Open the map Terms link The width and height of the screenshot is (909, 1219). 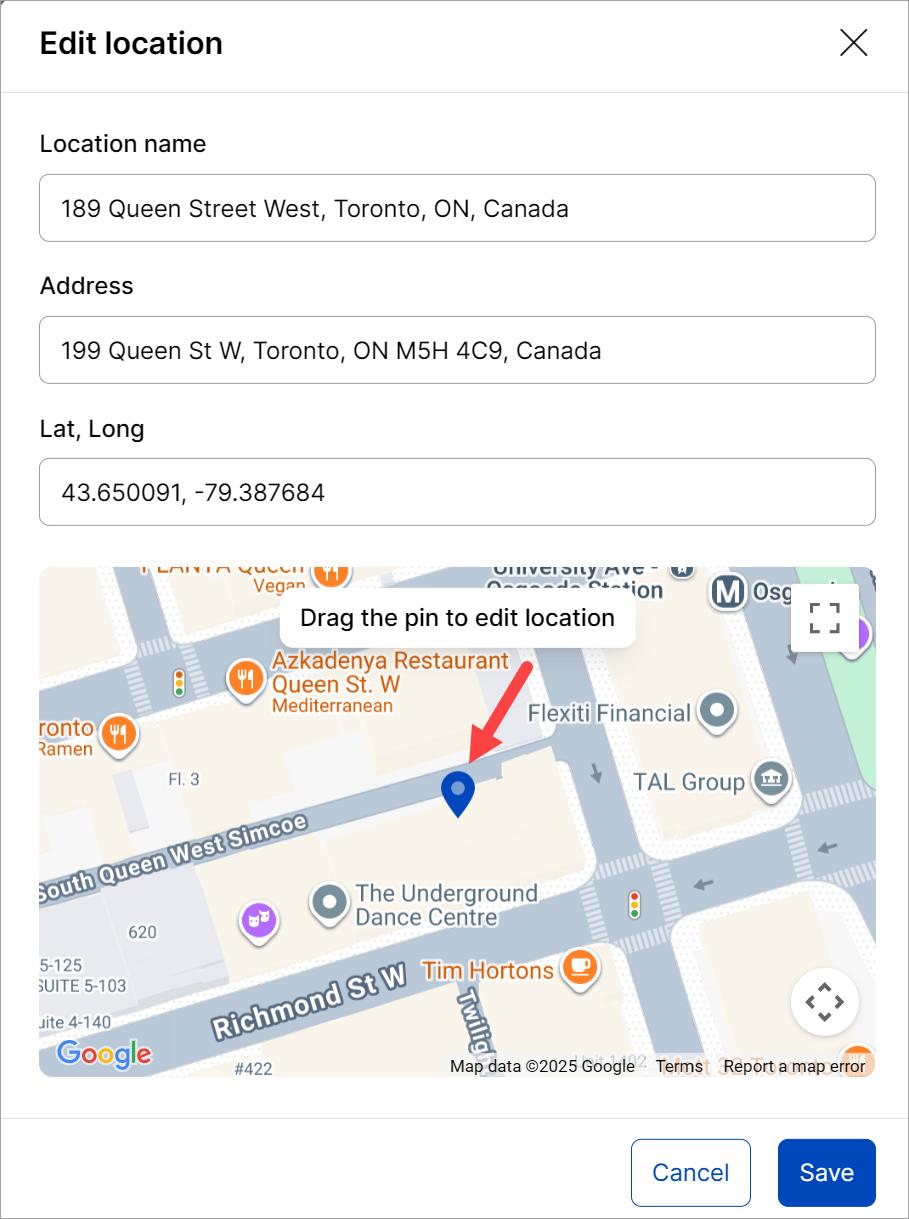679,1066
